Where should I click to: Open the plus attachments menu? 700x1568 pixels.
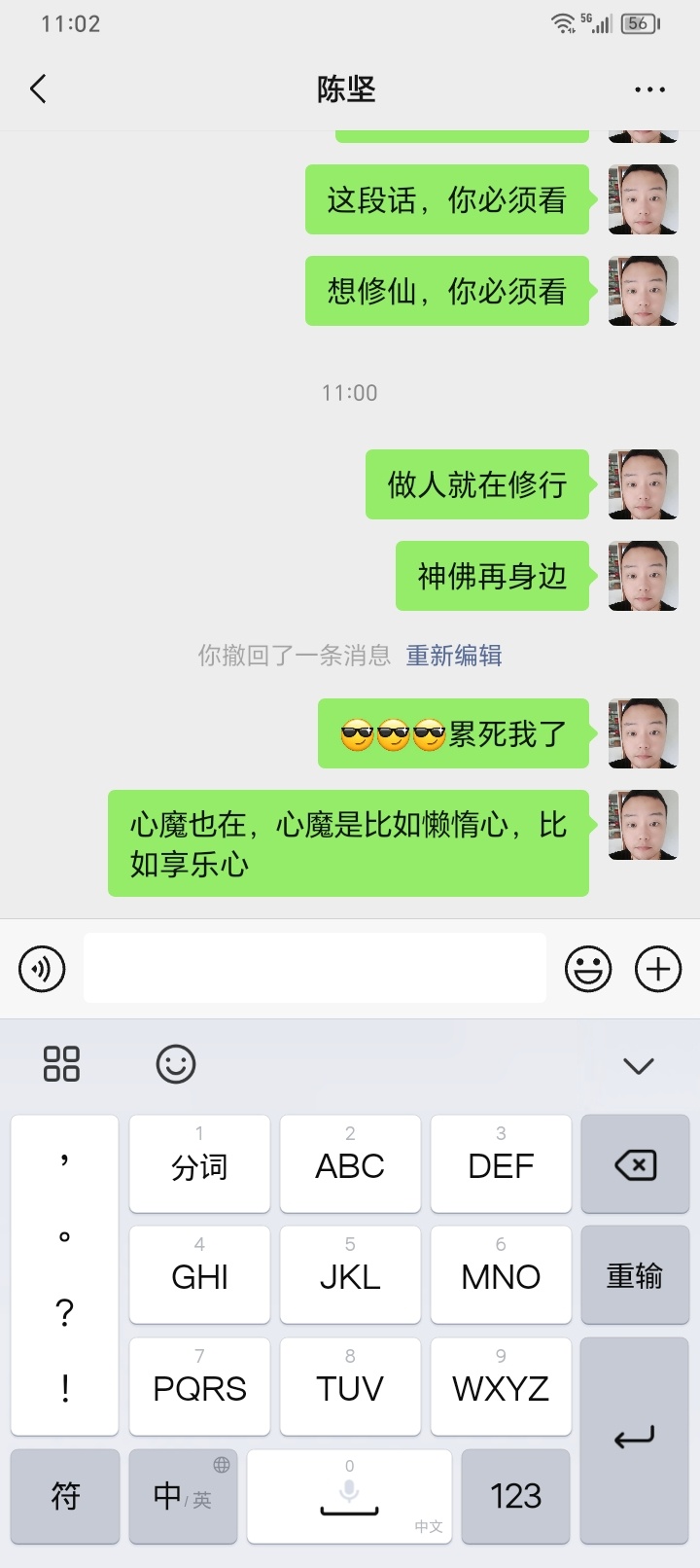click(658, 969)
